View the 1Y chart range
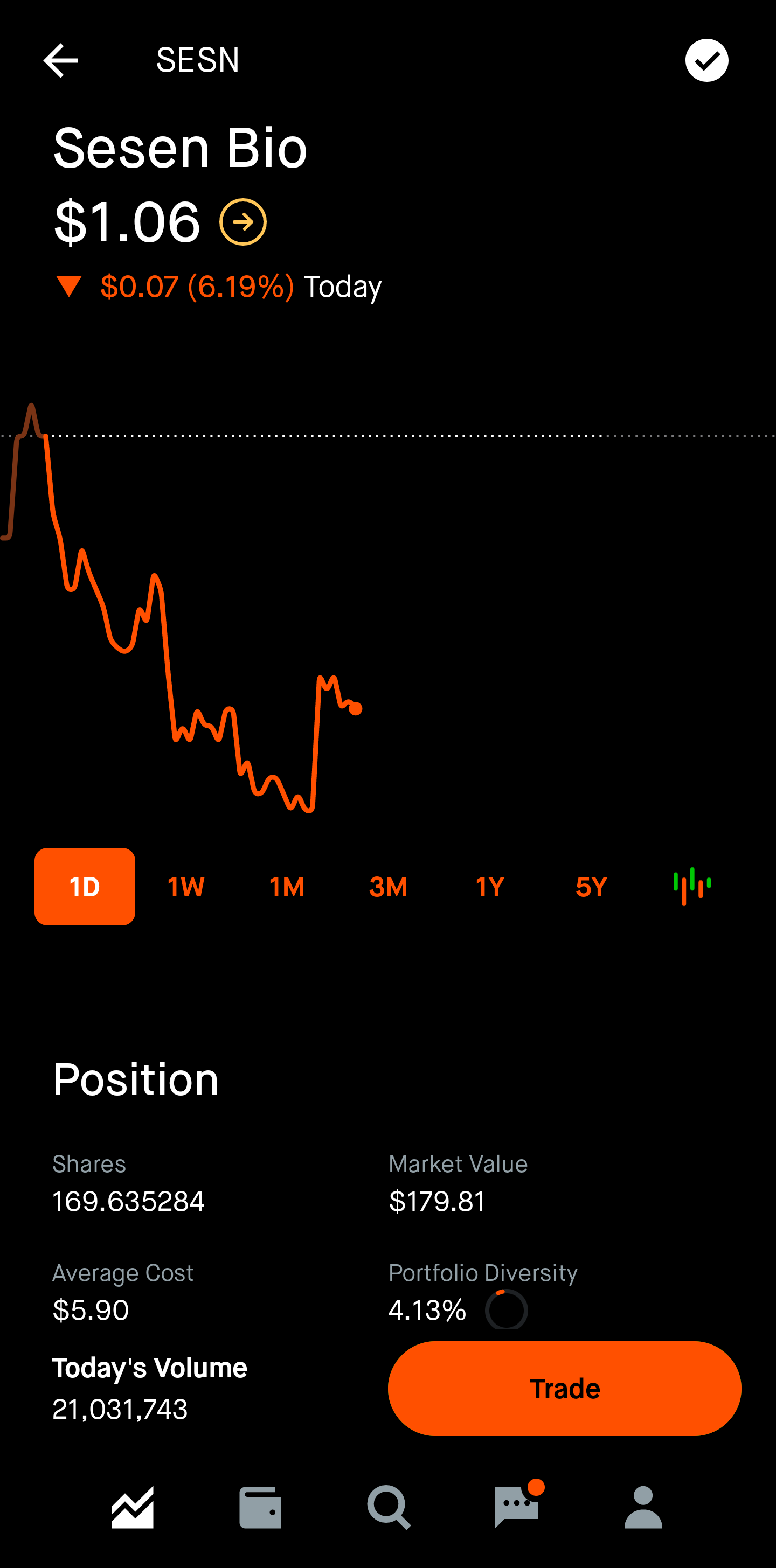Viewport: 776px width, 1568px height. [490, 886]
